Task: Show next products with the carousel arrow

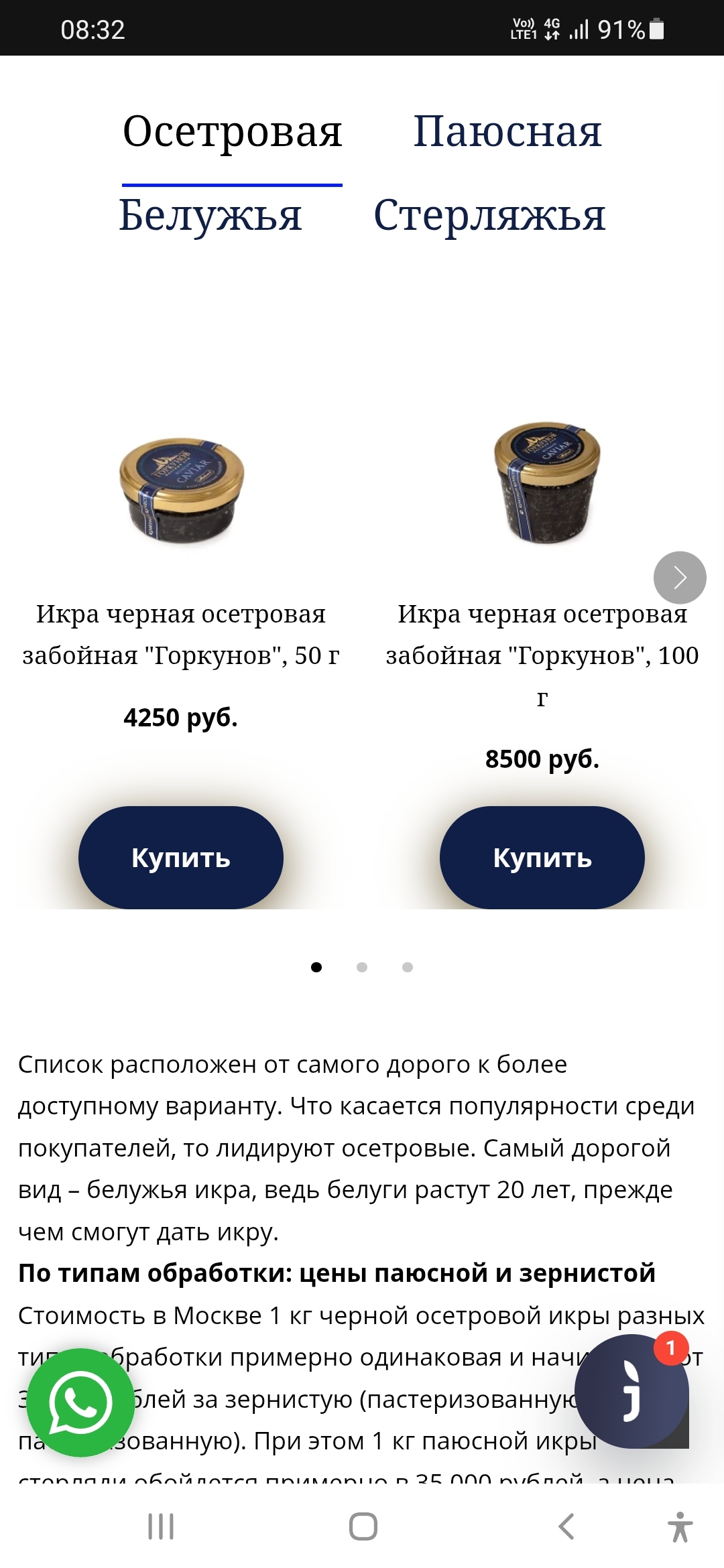Action: coord(680,578)
